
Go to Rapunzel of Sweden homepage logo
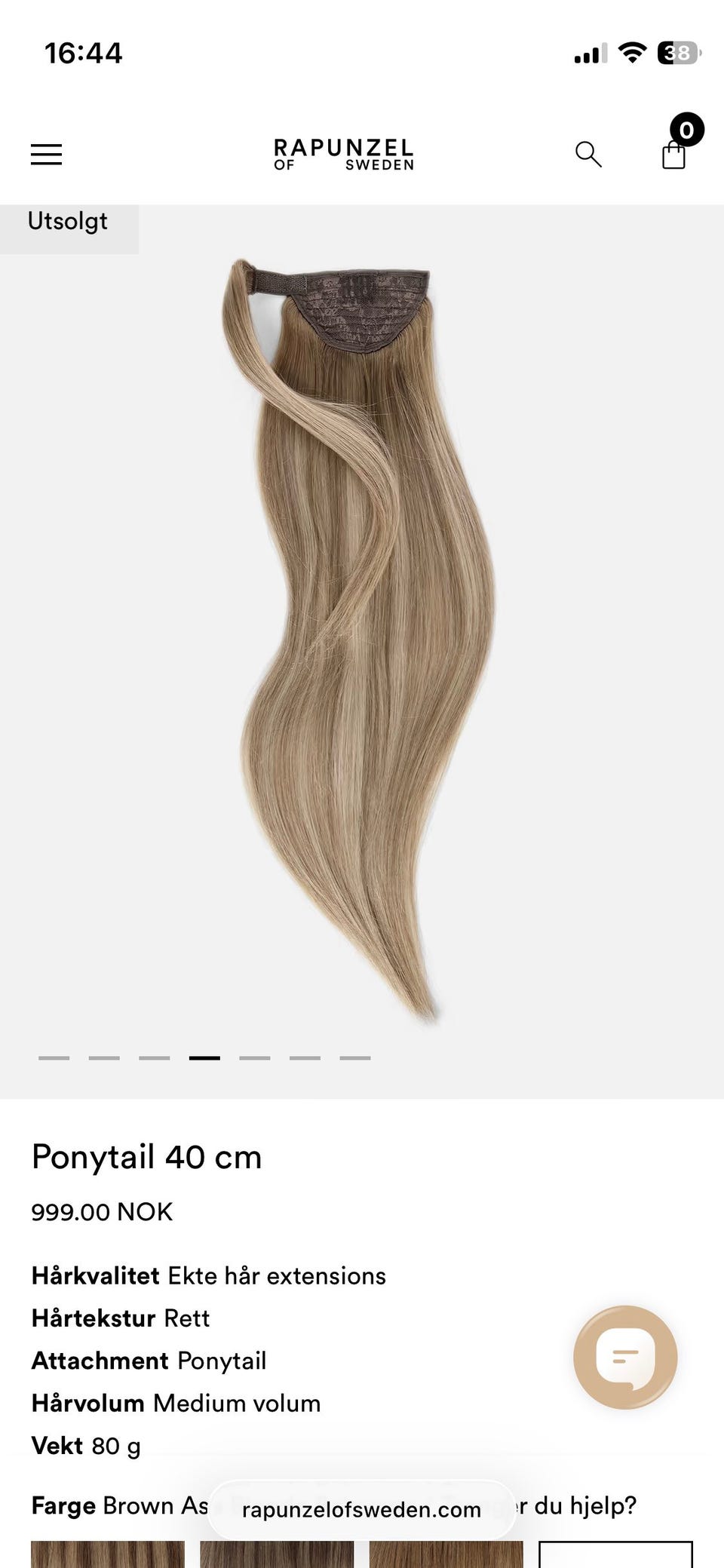[344, 155]
